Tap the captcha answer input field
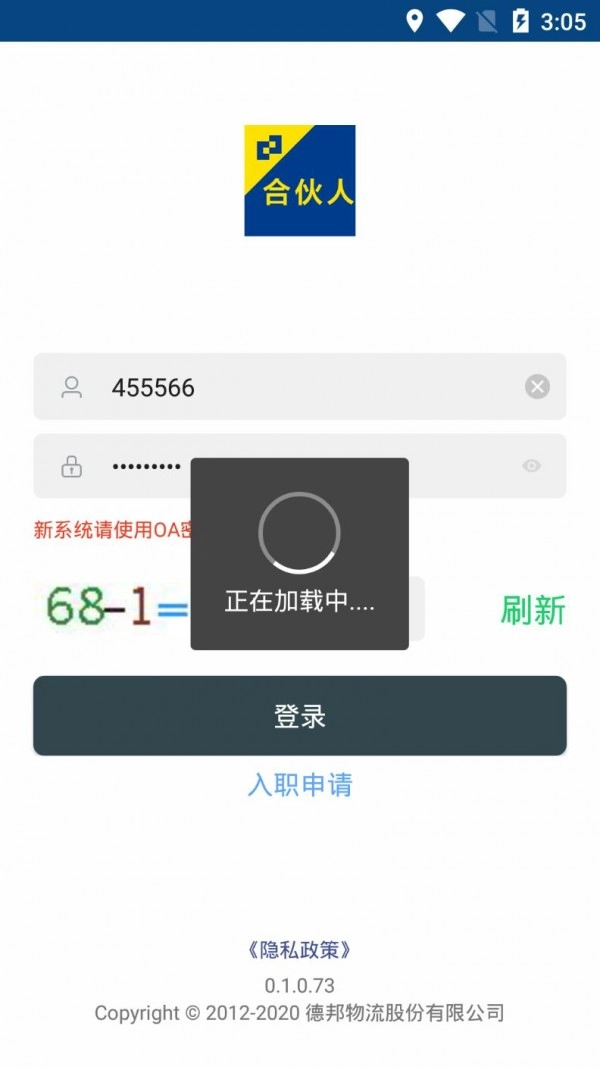This screenshot has width=600, height=1067. pos(416,609)
